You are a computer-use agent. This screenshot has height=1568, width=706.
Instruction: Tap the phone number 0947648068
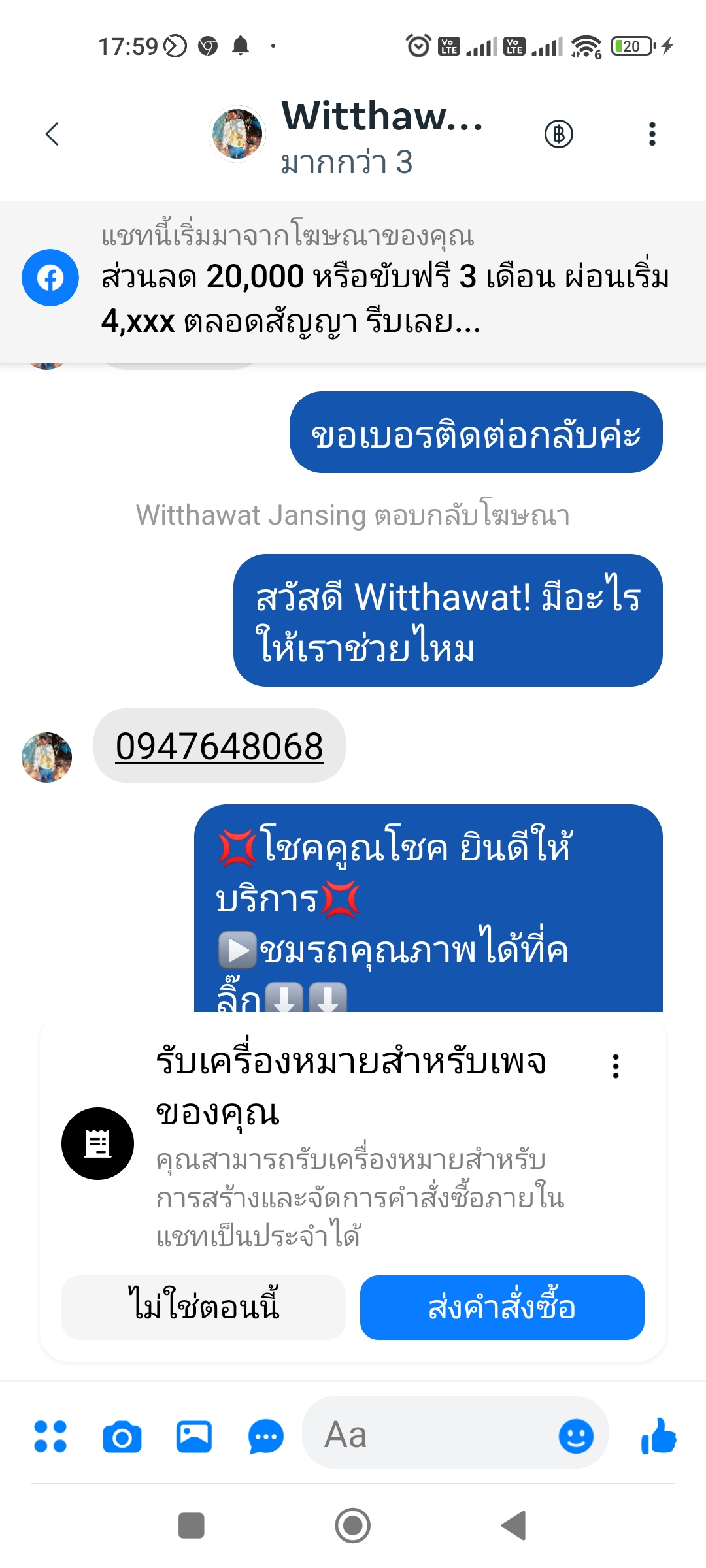tap(220, 746)
